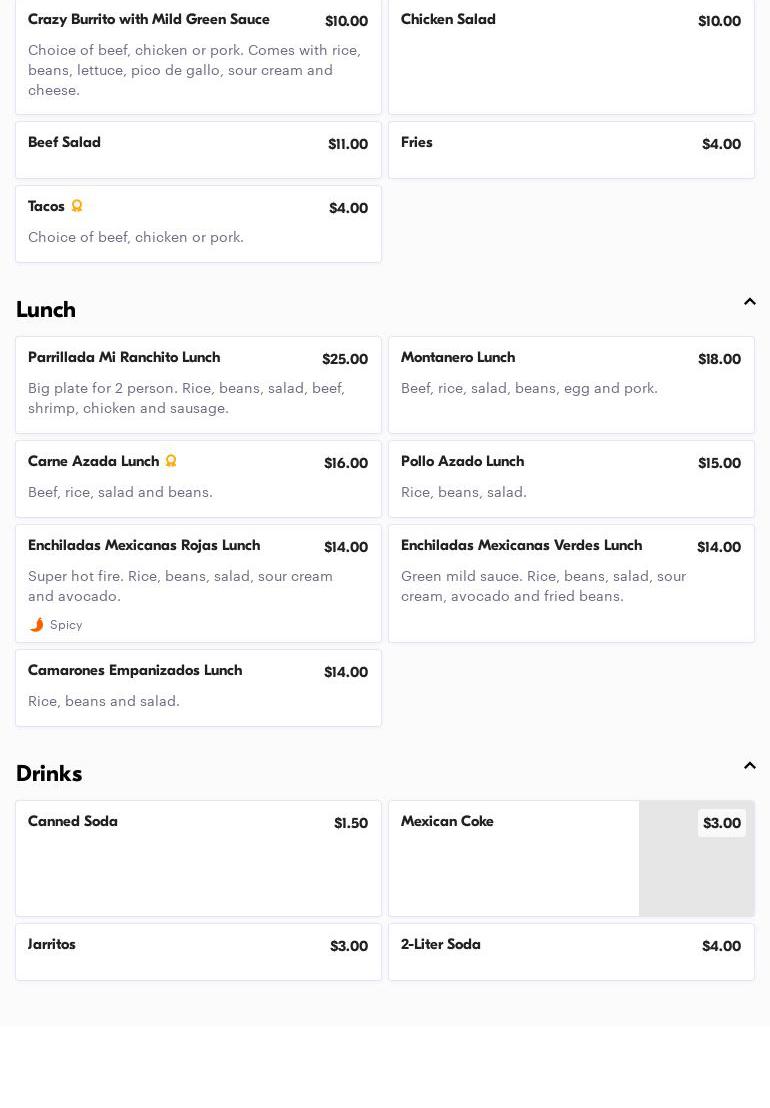
Task: Select the Chicken Salad item
Action: click(x=571, y=56)
